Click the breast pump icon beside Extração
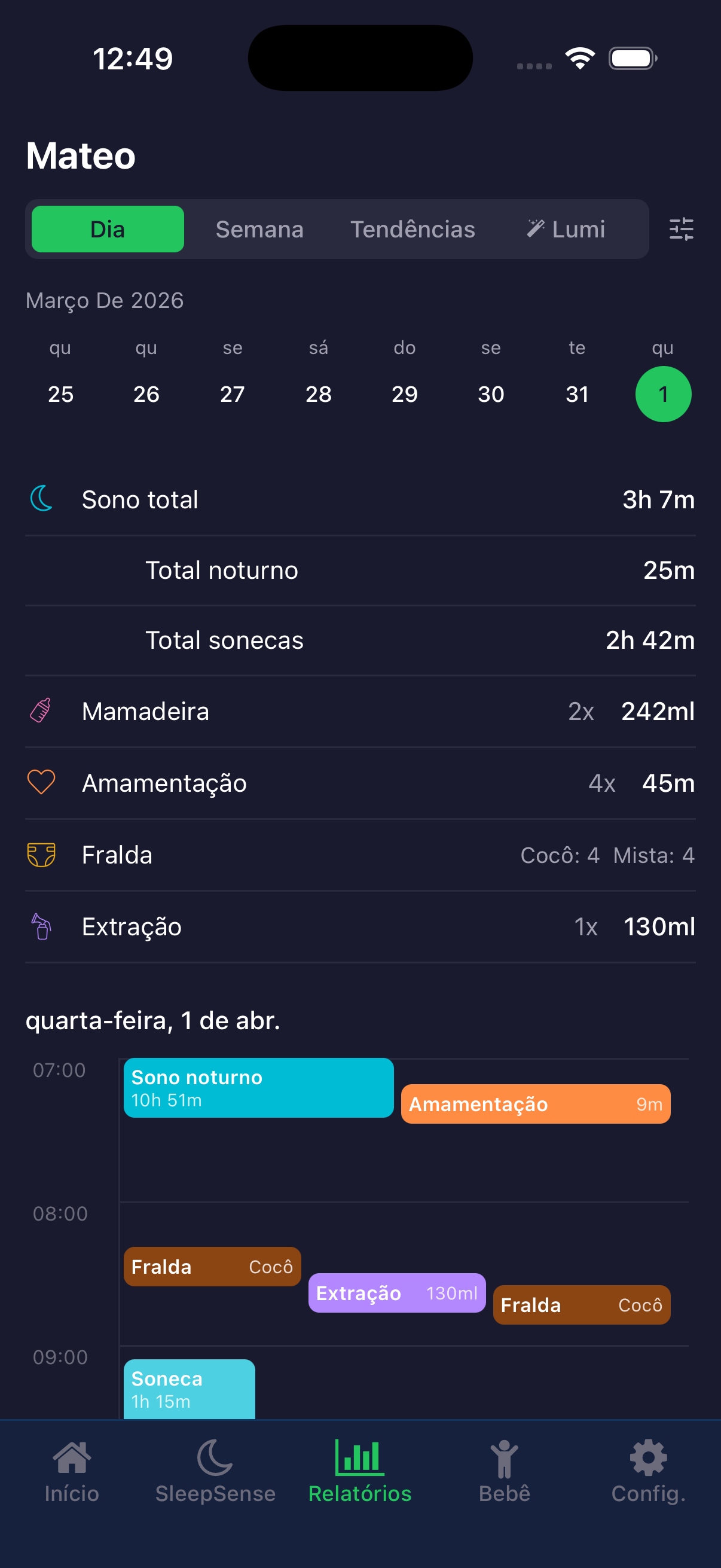 (40, 926)
